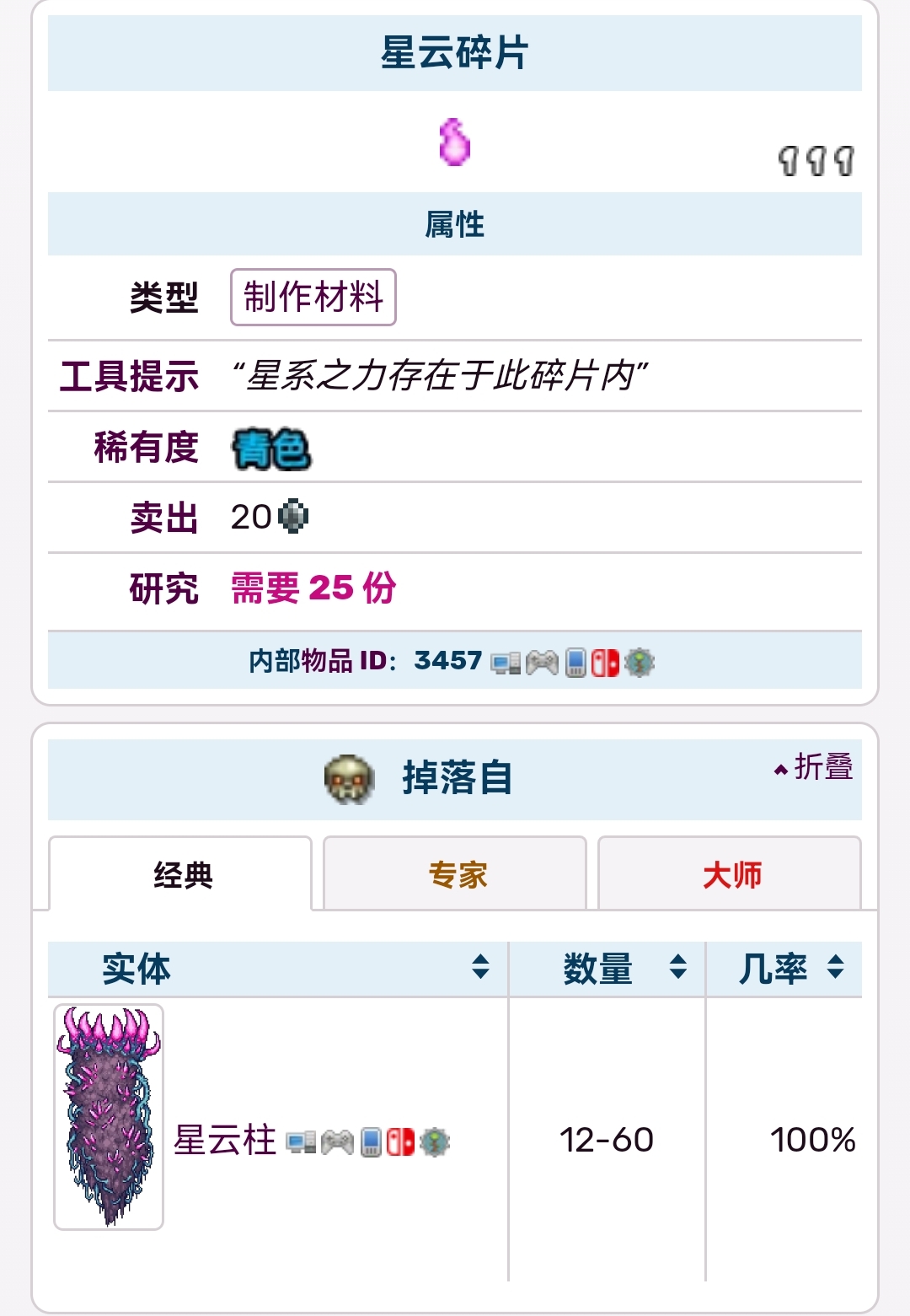Switch to the 大师 tab

pyautogui.click(x=731, y=875)
